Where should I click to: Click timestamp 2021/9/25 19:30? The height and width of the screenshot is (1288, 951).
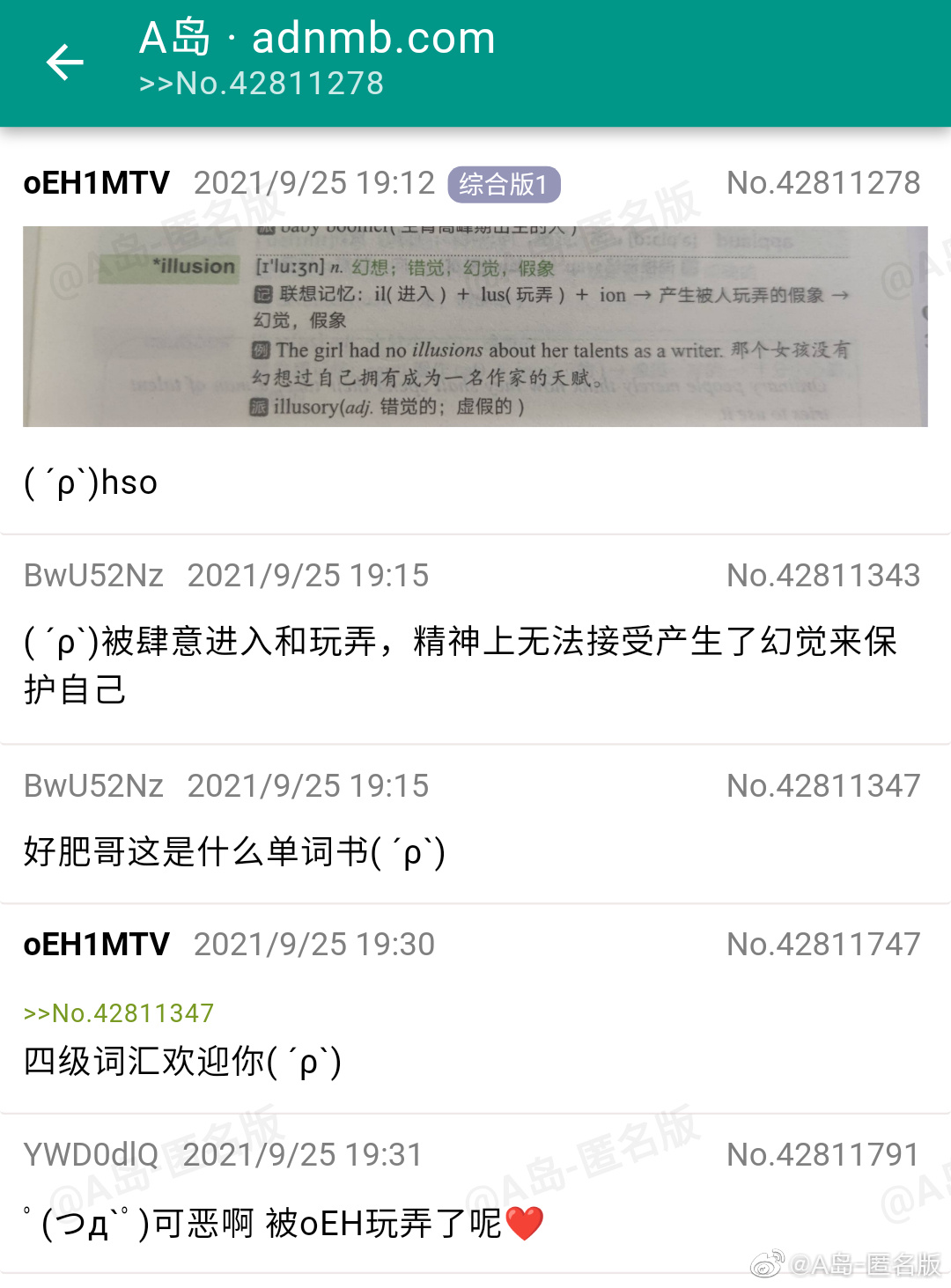click(313, 944)
